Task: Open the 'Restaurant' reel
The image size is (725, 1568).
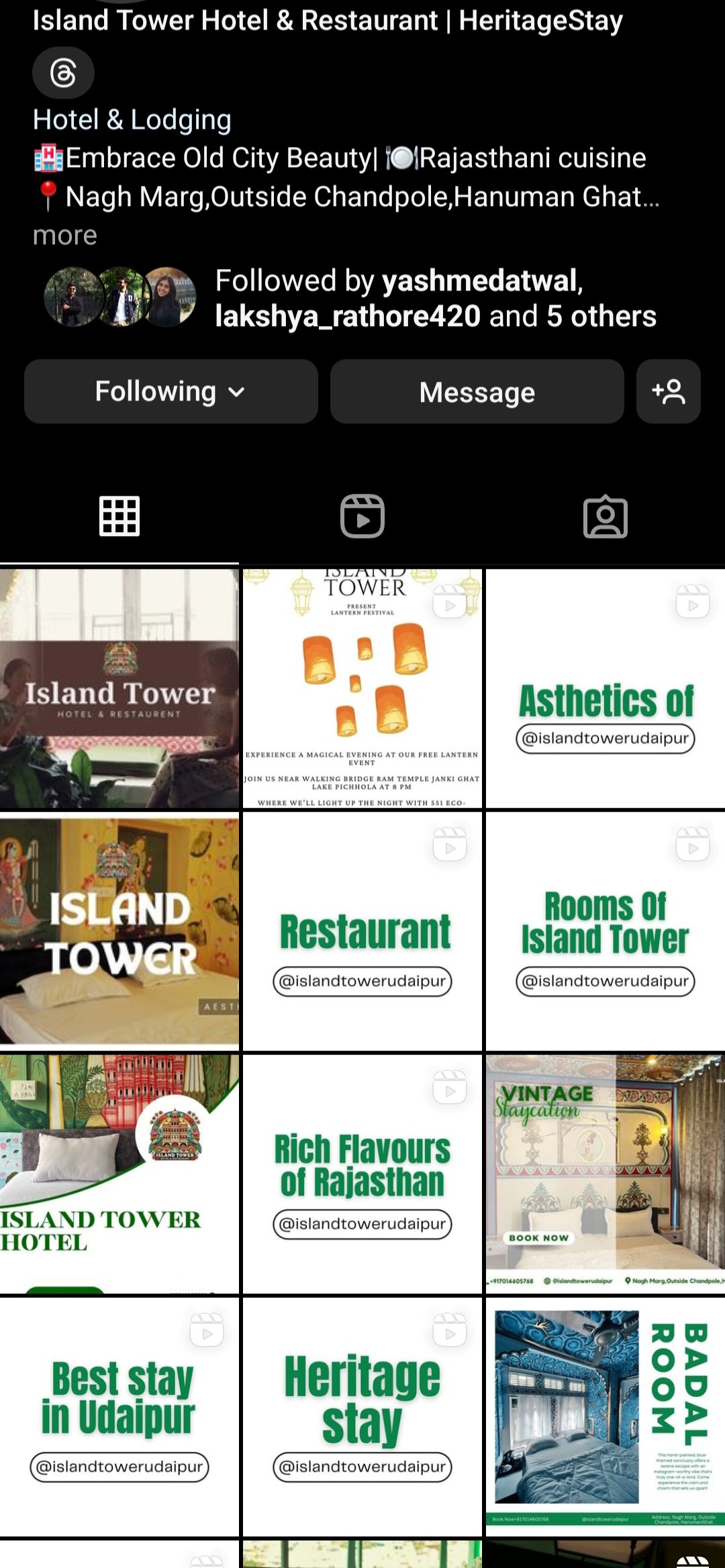Action: [362, 931]
